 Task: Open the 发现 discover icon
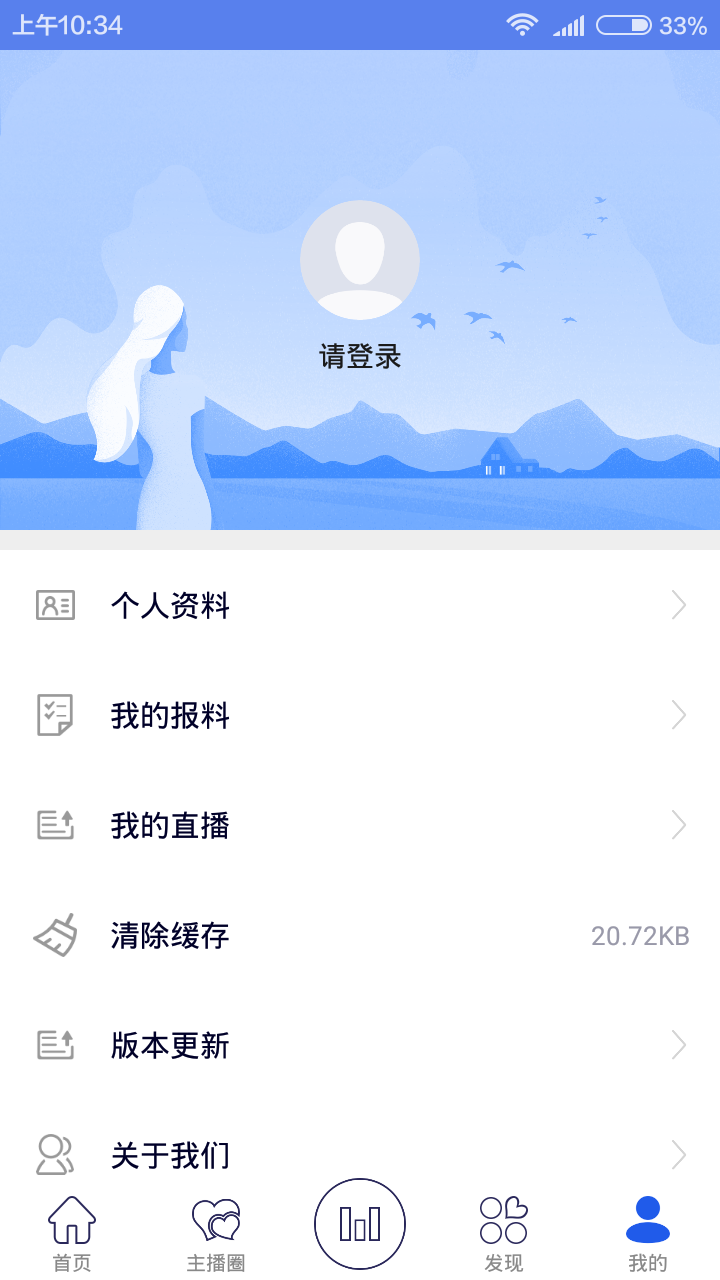[504, 1218]
